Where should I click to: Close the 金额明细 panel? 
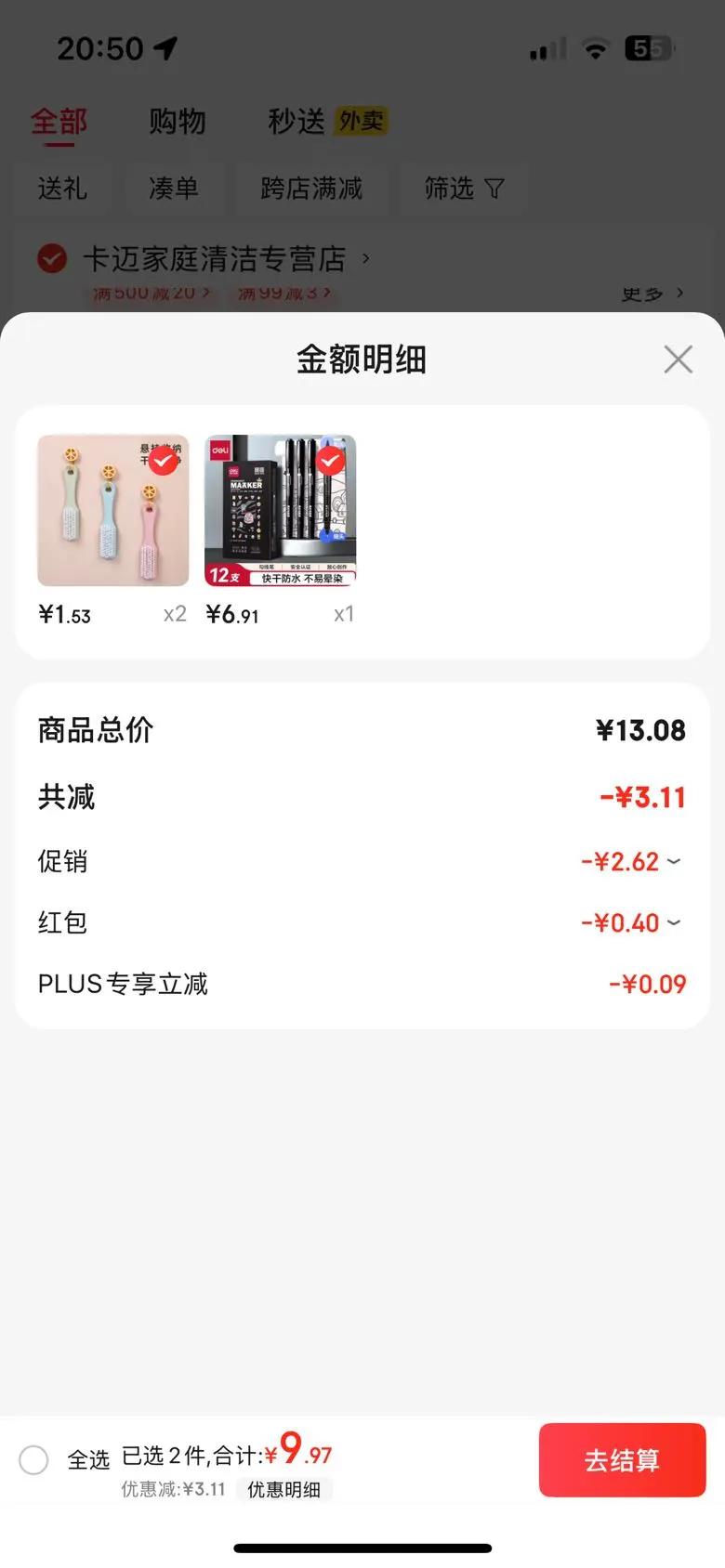(x=678, y=359)
